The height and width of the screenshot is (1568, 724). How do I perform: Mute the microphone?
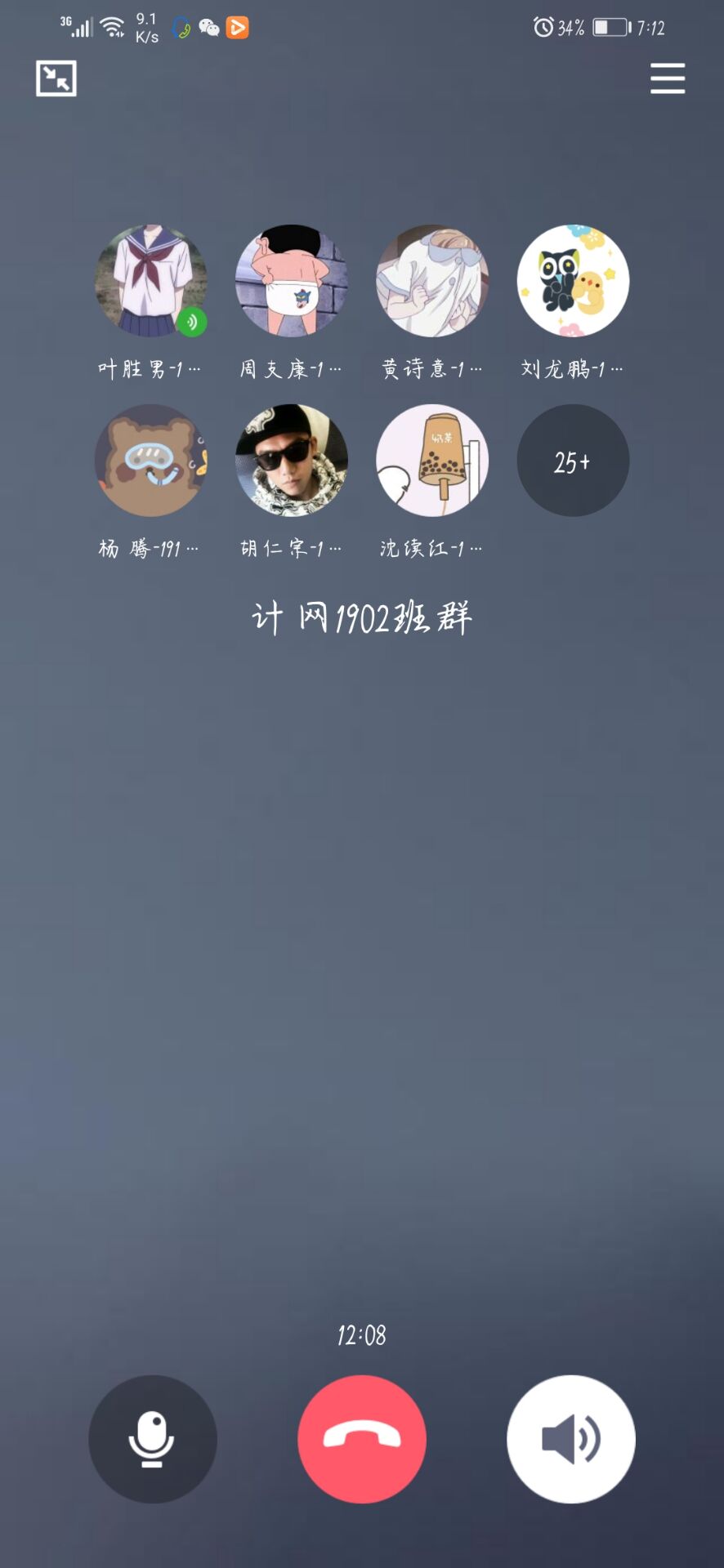pos(153,1439)
